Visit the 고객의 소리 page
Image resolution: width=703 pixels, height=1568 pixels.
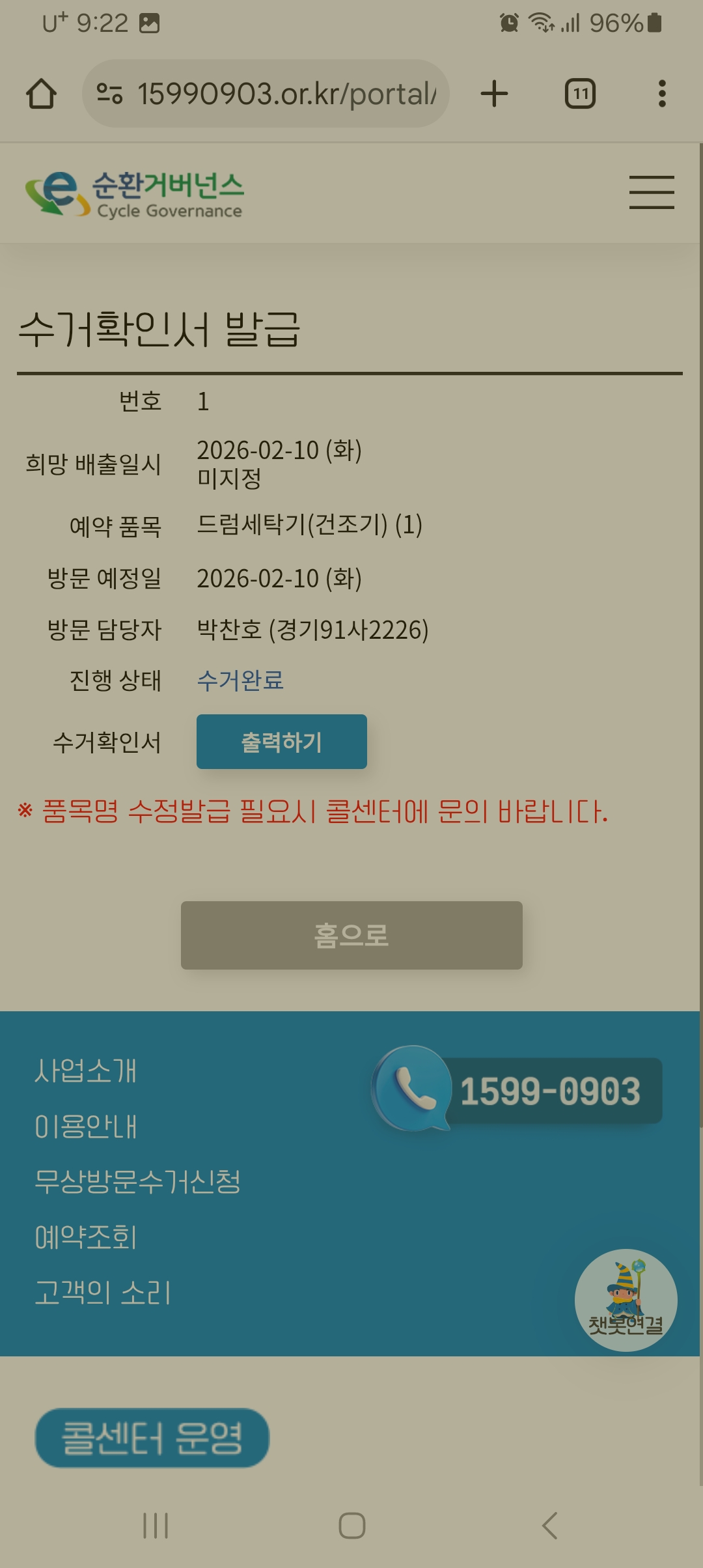pyautogui.click(x=103, y=1293)
